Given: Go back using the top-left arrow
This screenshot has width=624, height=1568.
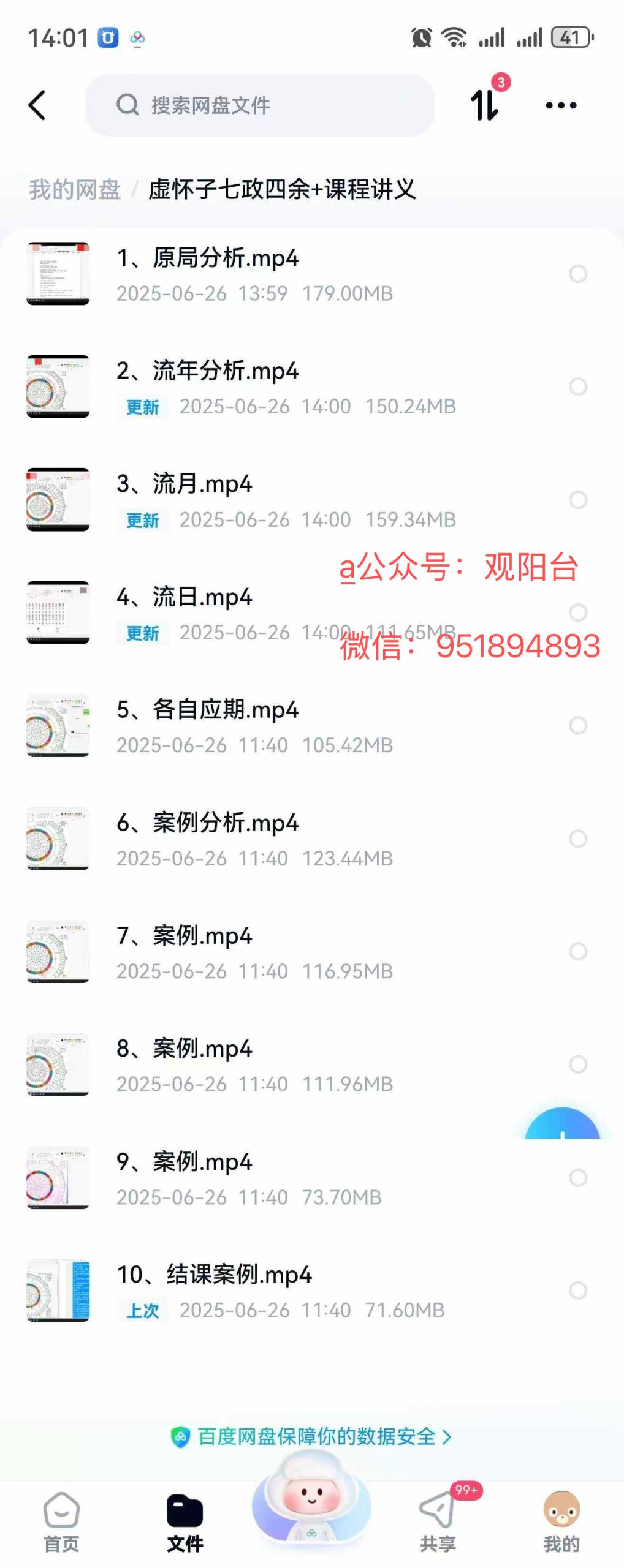Looking at the screenshot, I should [x=37, y=105].
